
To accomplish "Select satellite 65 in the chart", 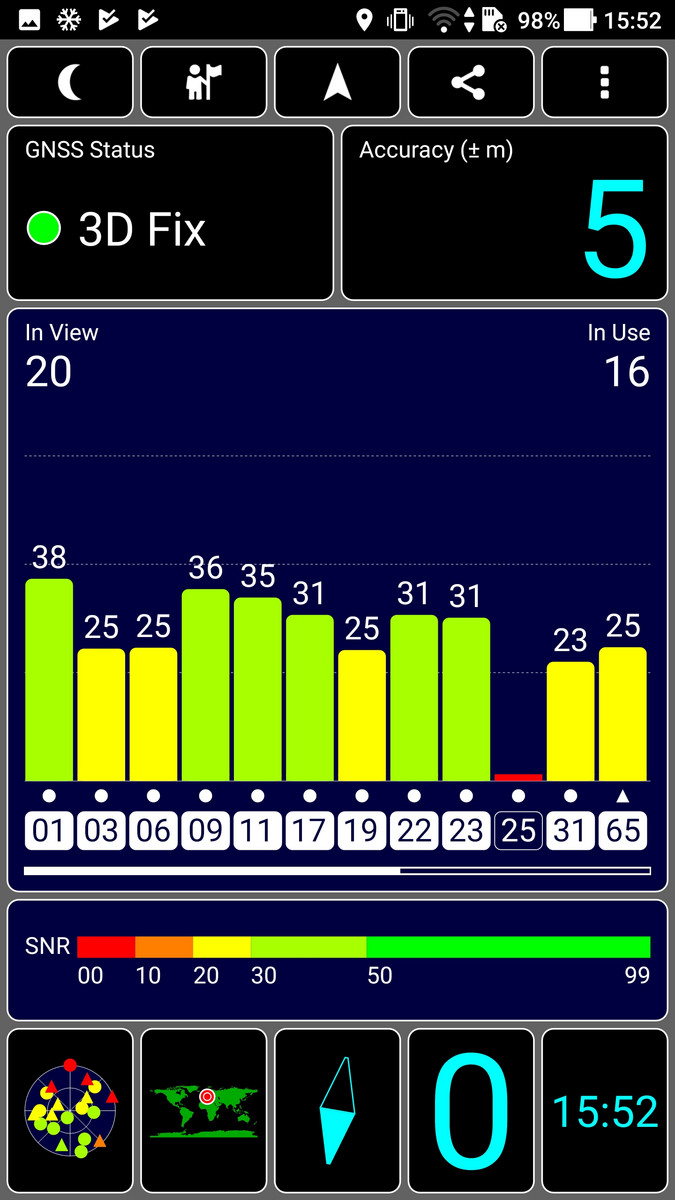I will click(623, 831).
